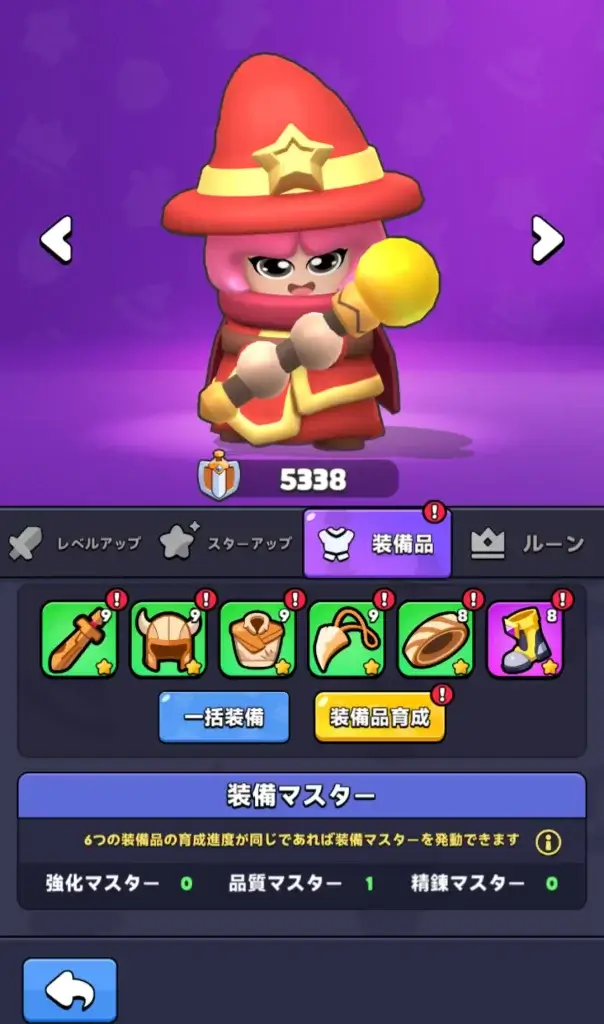The image size is (604, 1024).
Task: Open the fang necklace equipment slot
Action: click(346, 640)
